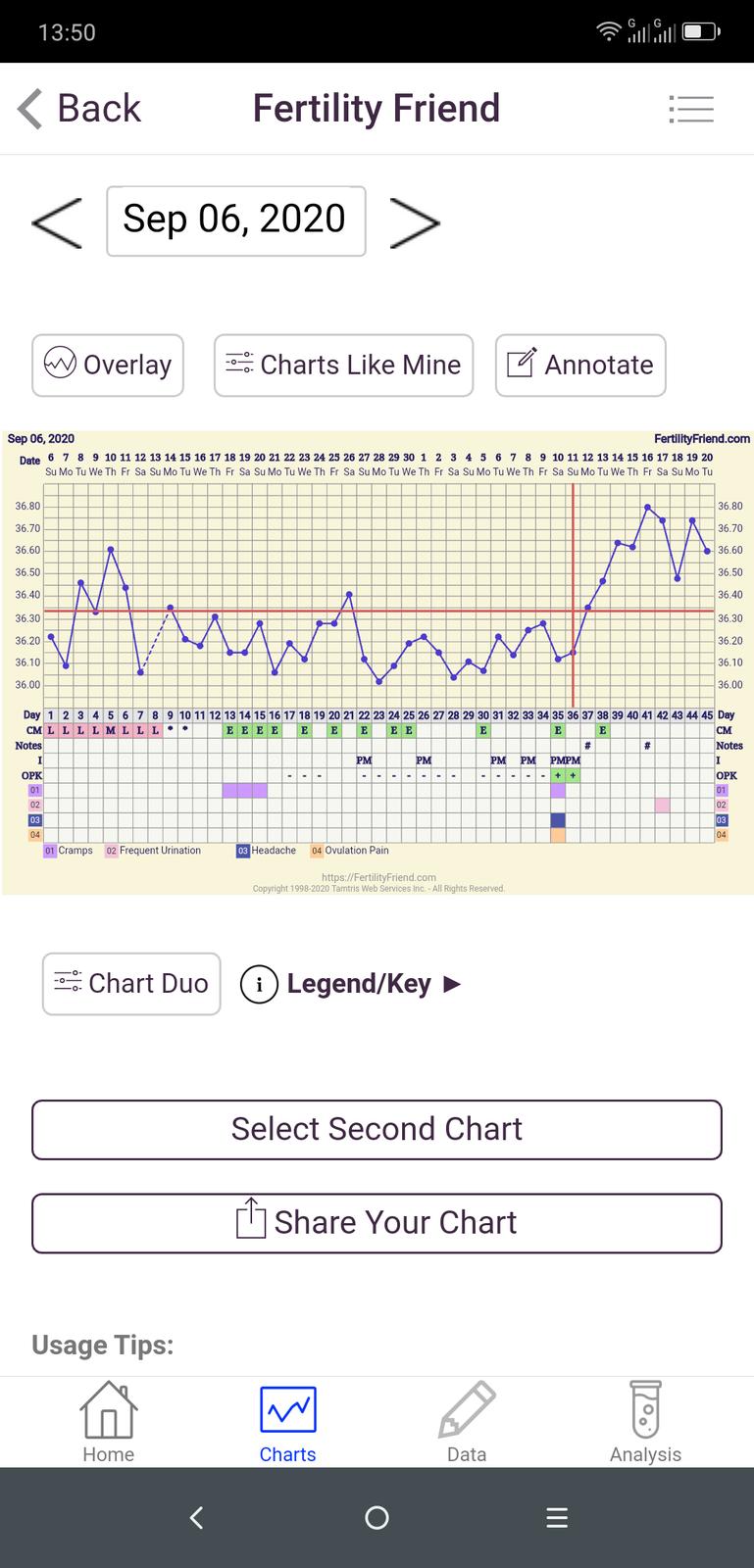Tap the Overlay button
Viewport: 754px width, 1568px height.
click(108, 366)
